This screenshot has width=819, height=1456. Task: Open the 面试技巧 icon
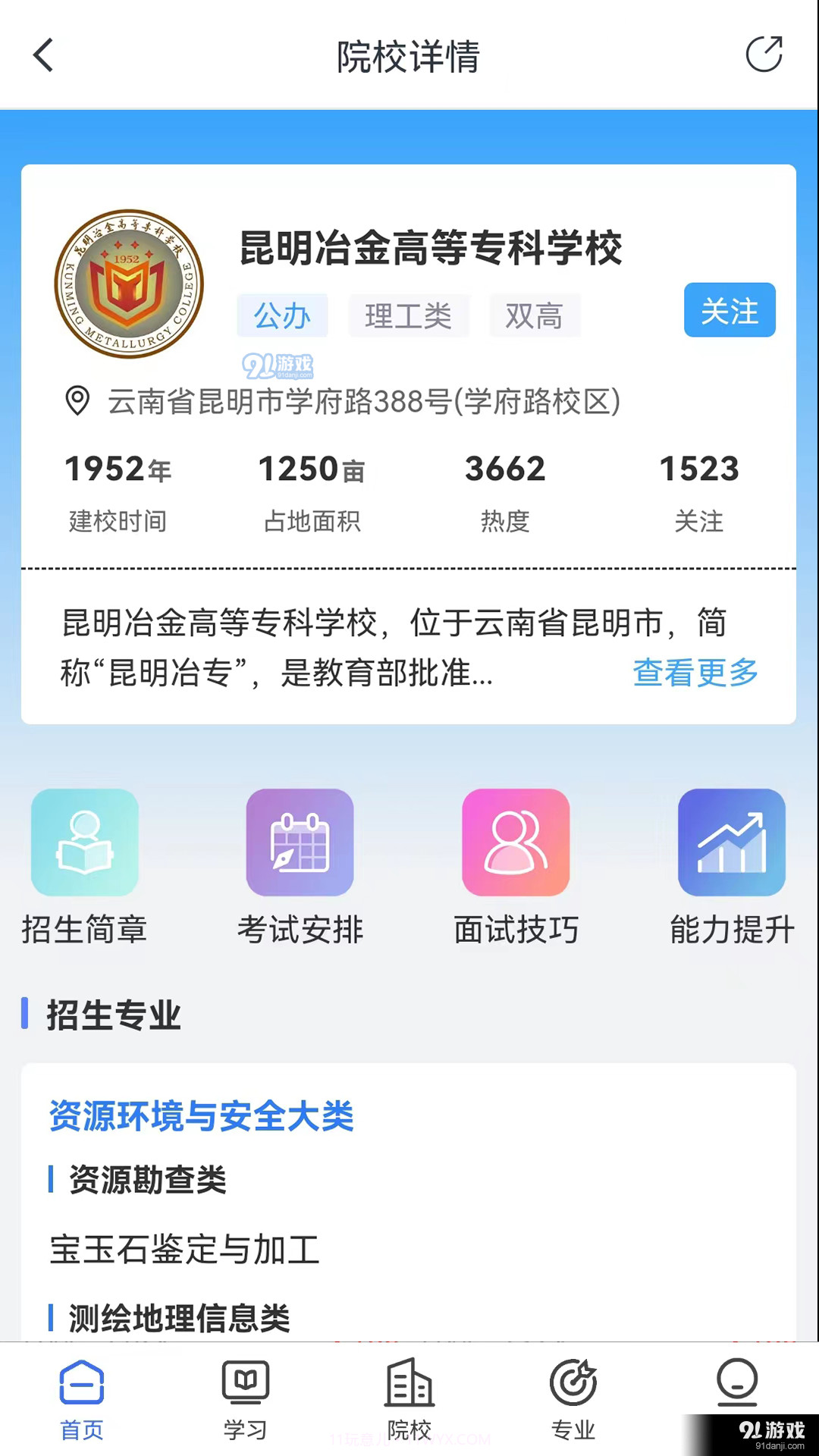click(x=516, y=843)
